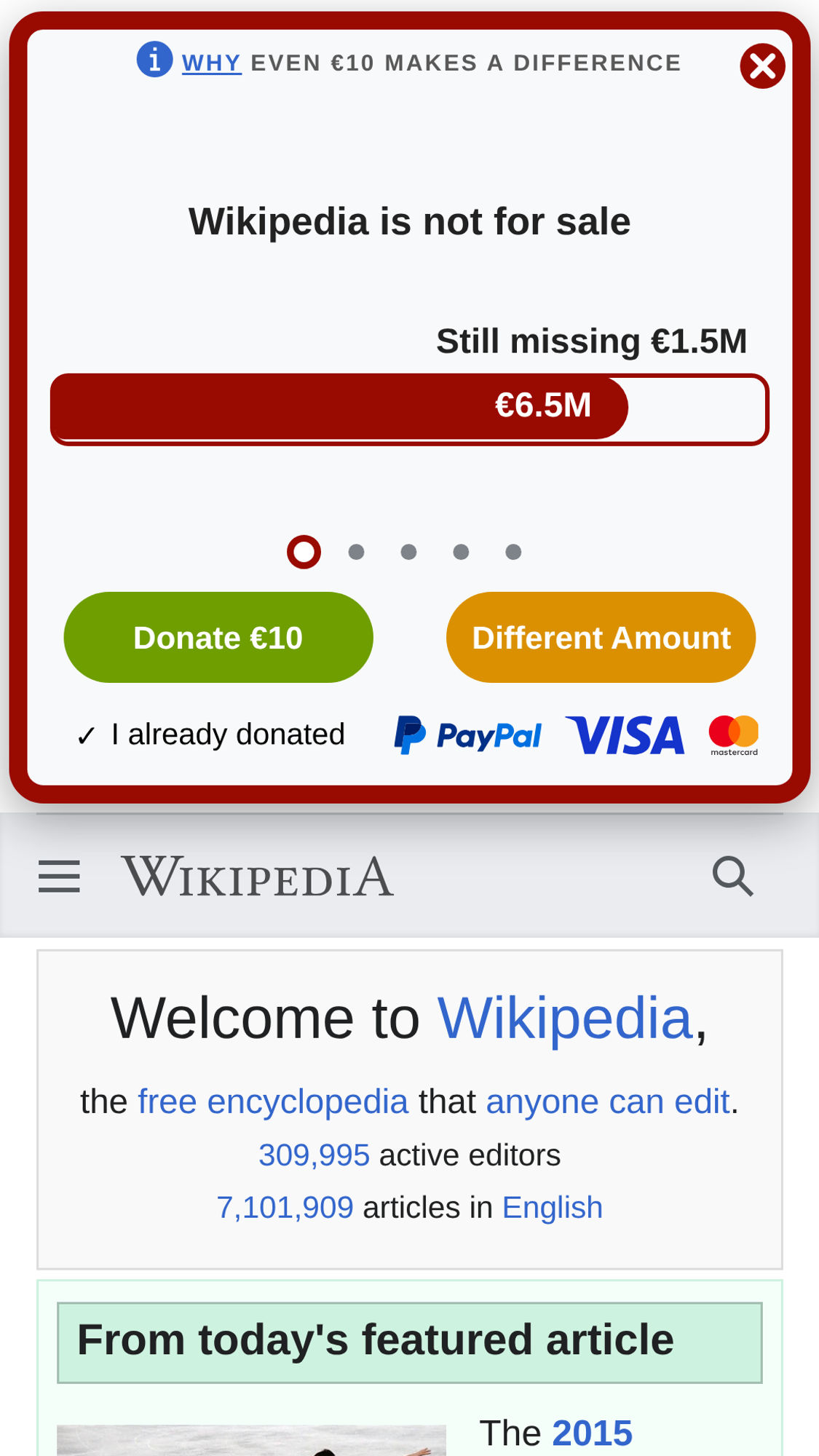The image size is (819, 1456).
Task: Open the WHY info link
Action: pos(211,63)
